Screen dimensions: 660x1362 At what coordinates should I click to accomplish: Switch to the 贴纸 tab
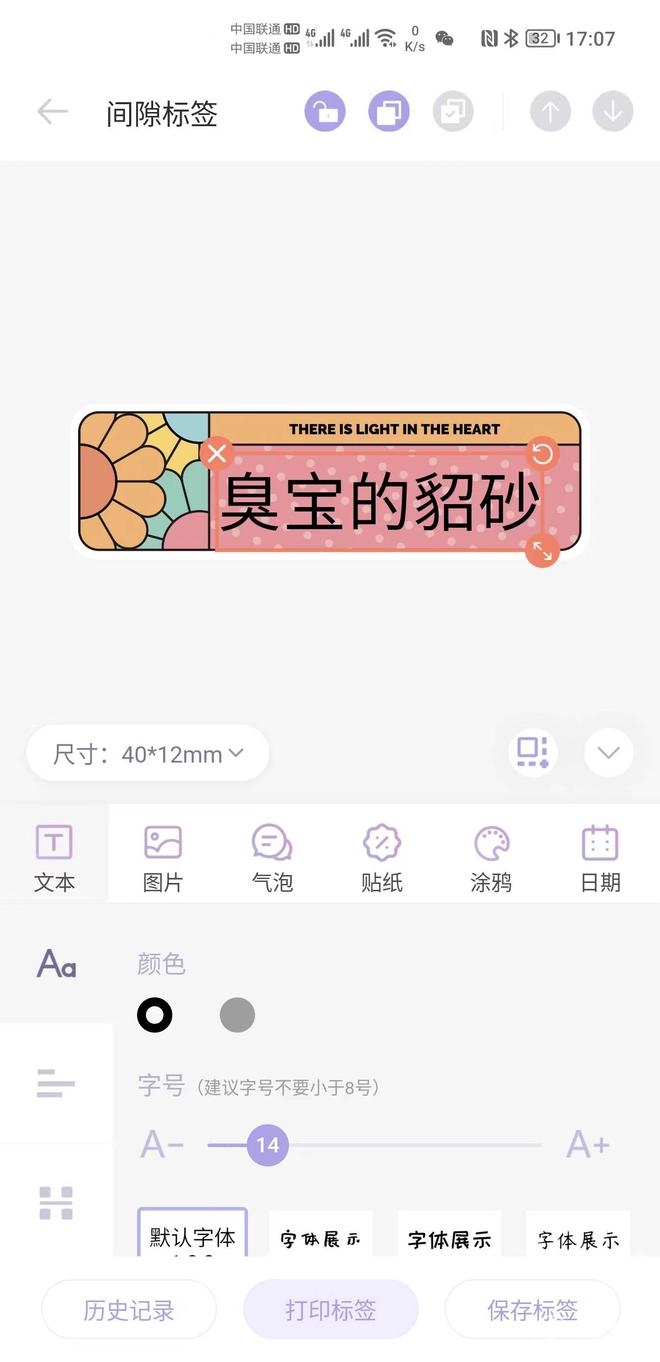tap(382, 858)
